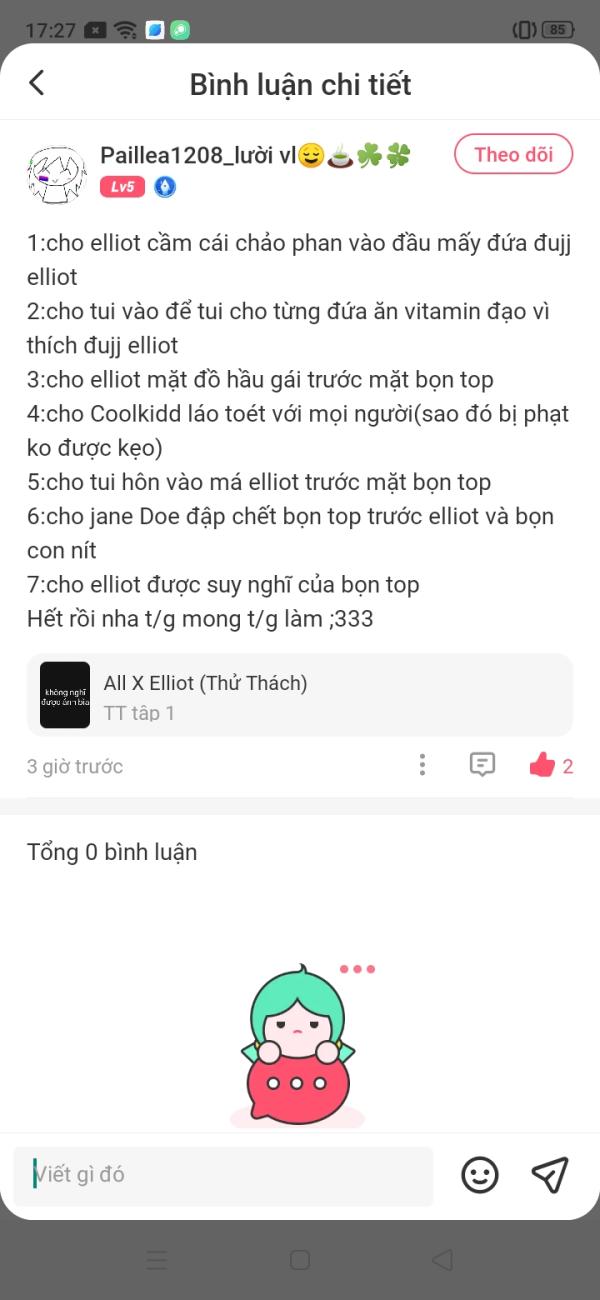
Task: Tap the Theo dõi follow button
Action: click(x=514, y=155)
